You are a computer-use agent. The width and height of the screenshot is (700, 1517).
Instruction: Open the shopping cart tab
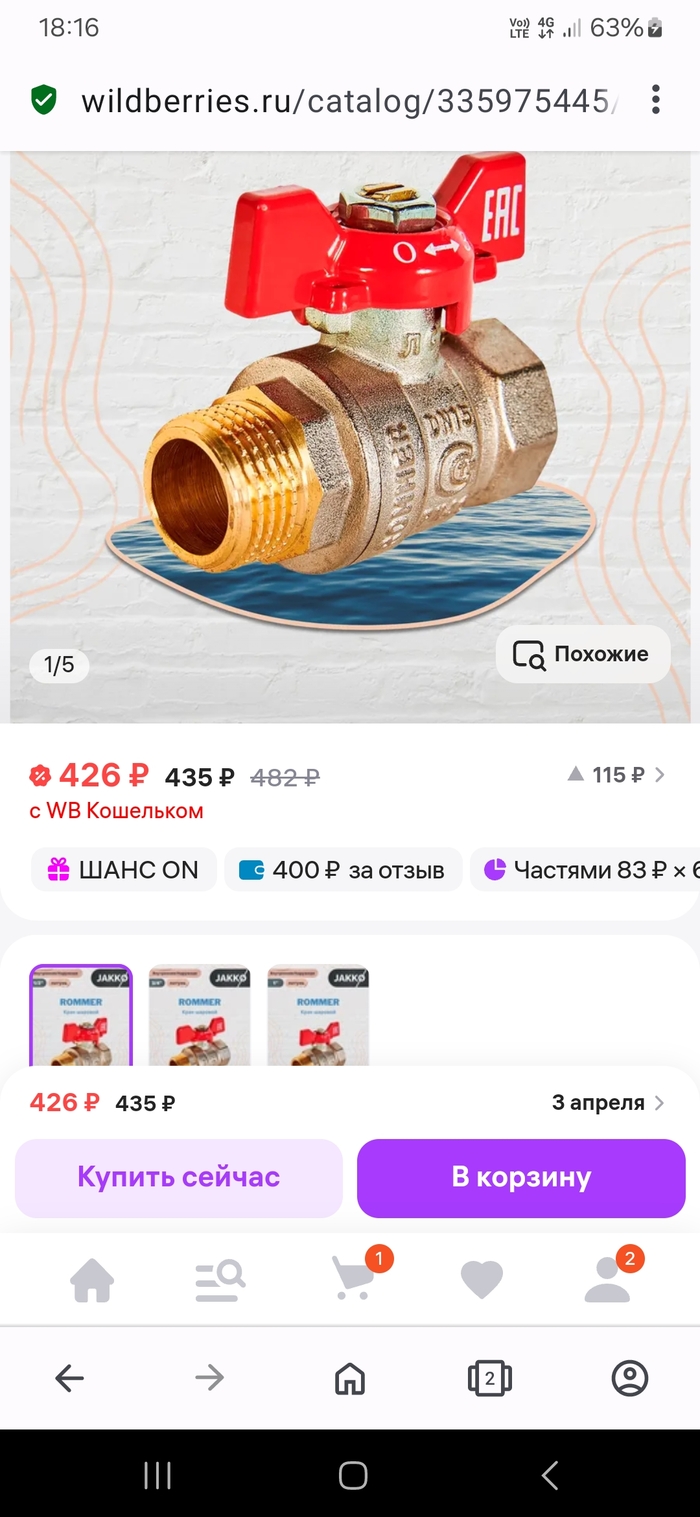(352, 1280)
